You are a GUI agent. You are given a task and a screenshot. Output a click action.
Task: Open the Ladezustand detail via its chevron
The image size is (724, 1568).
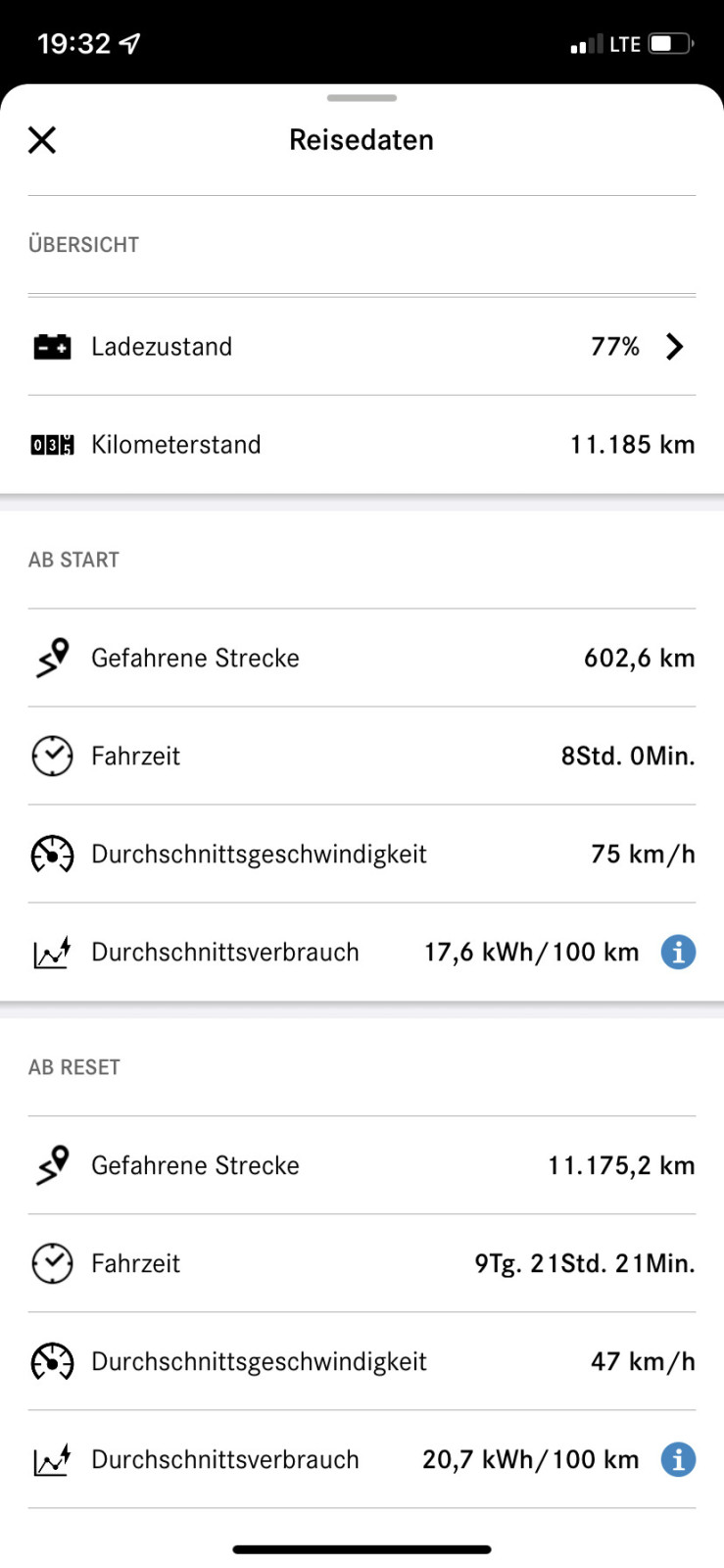click(x=674, y=346)
